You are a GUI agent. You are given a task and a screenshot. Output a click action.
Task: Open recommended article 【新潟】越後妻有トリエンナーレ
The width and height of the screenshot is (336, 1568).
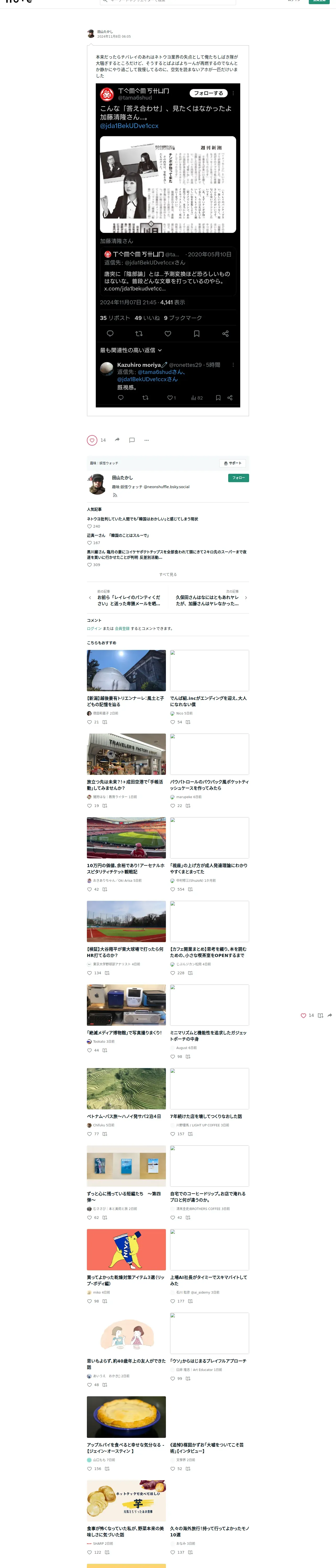(126, 701)
